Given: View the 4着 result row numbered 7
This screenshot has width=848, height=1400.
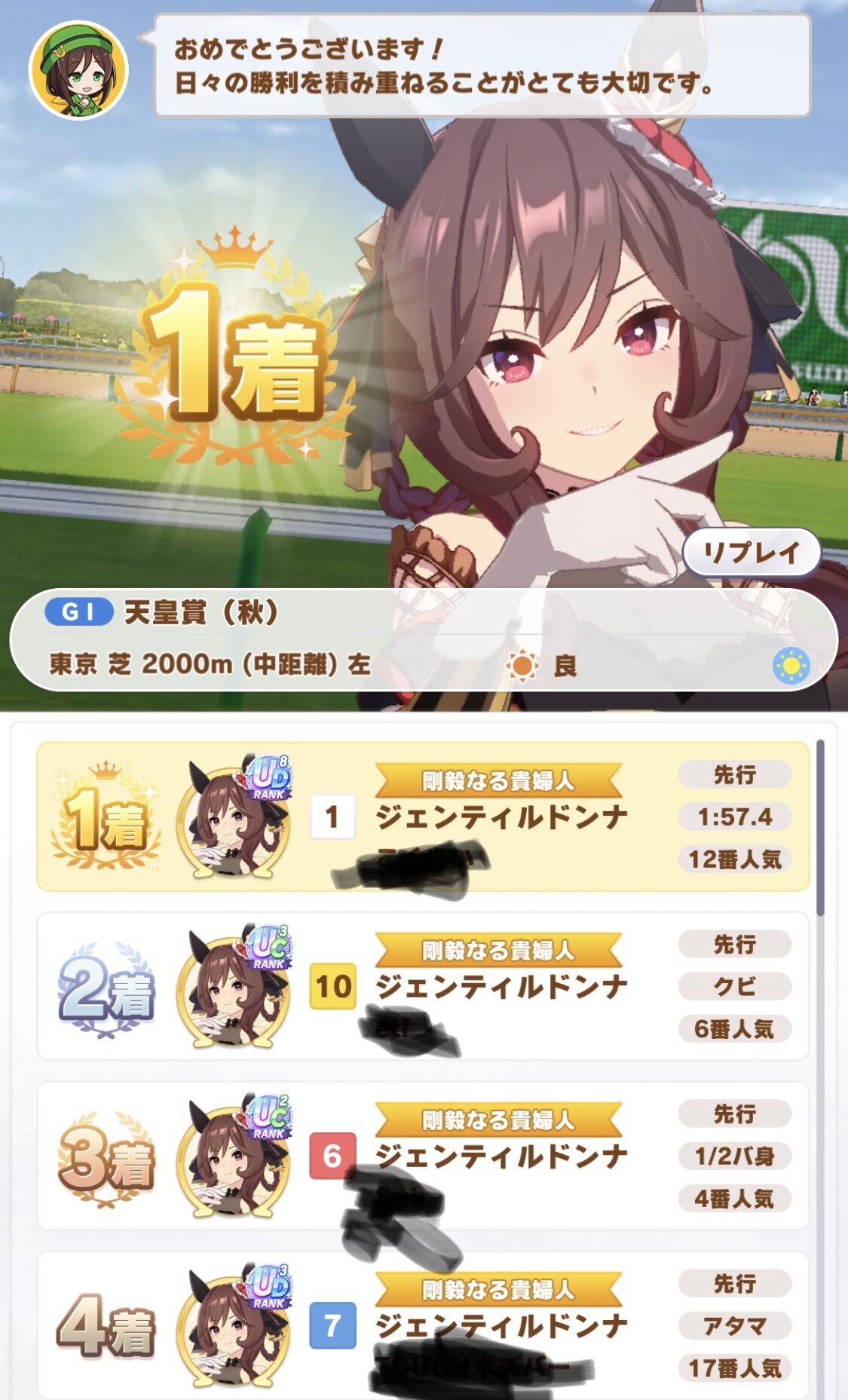Looking at the screenshot, I should [423, 1326].
